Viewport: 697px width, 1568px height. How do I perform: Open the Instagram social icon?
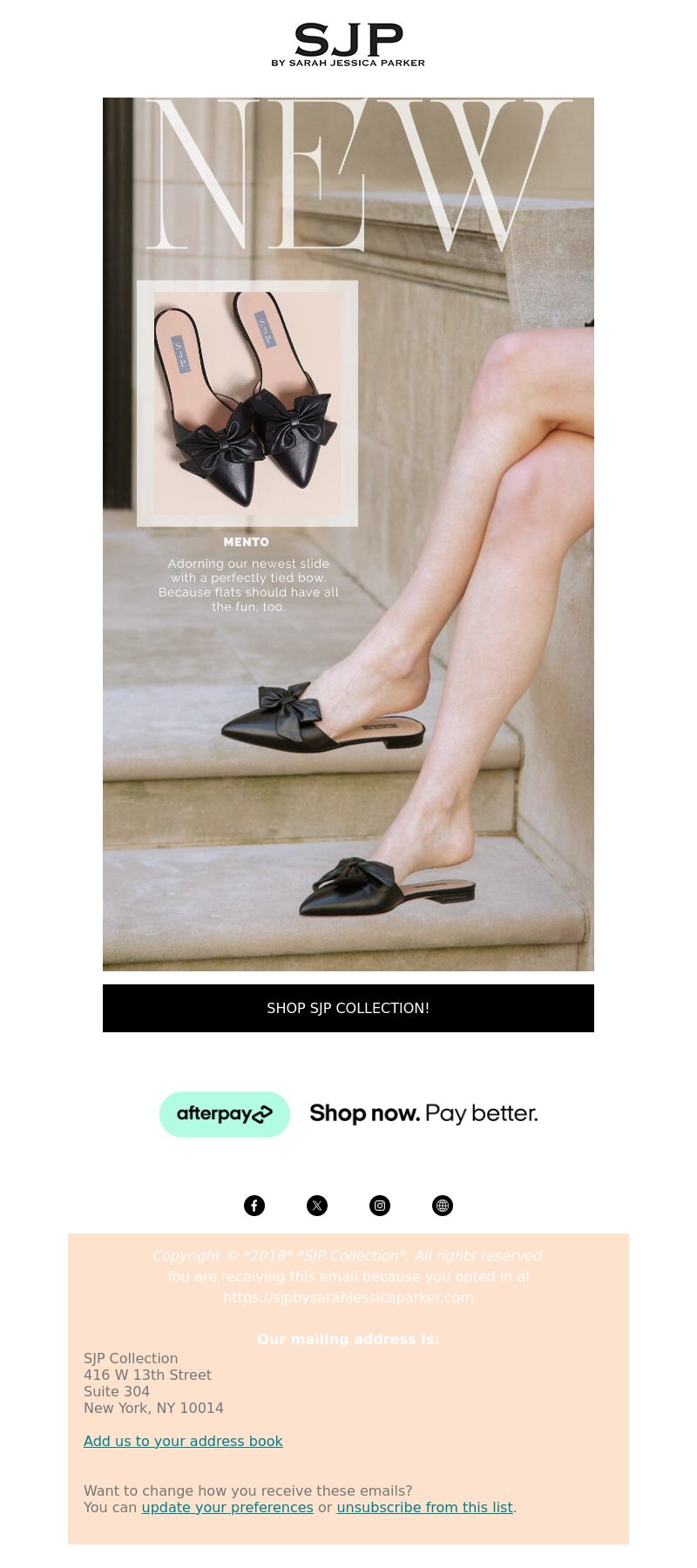(380, 1206)
